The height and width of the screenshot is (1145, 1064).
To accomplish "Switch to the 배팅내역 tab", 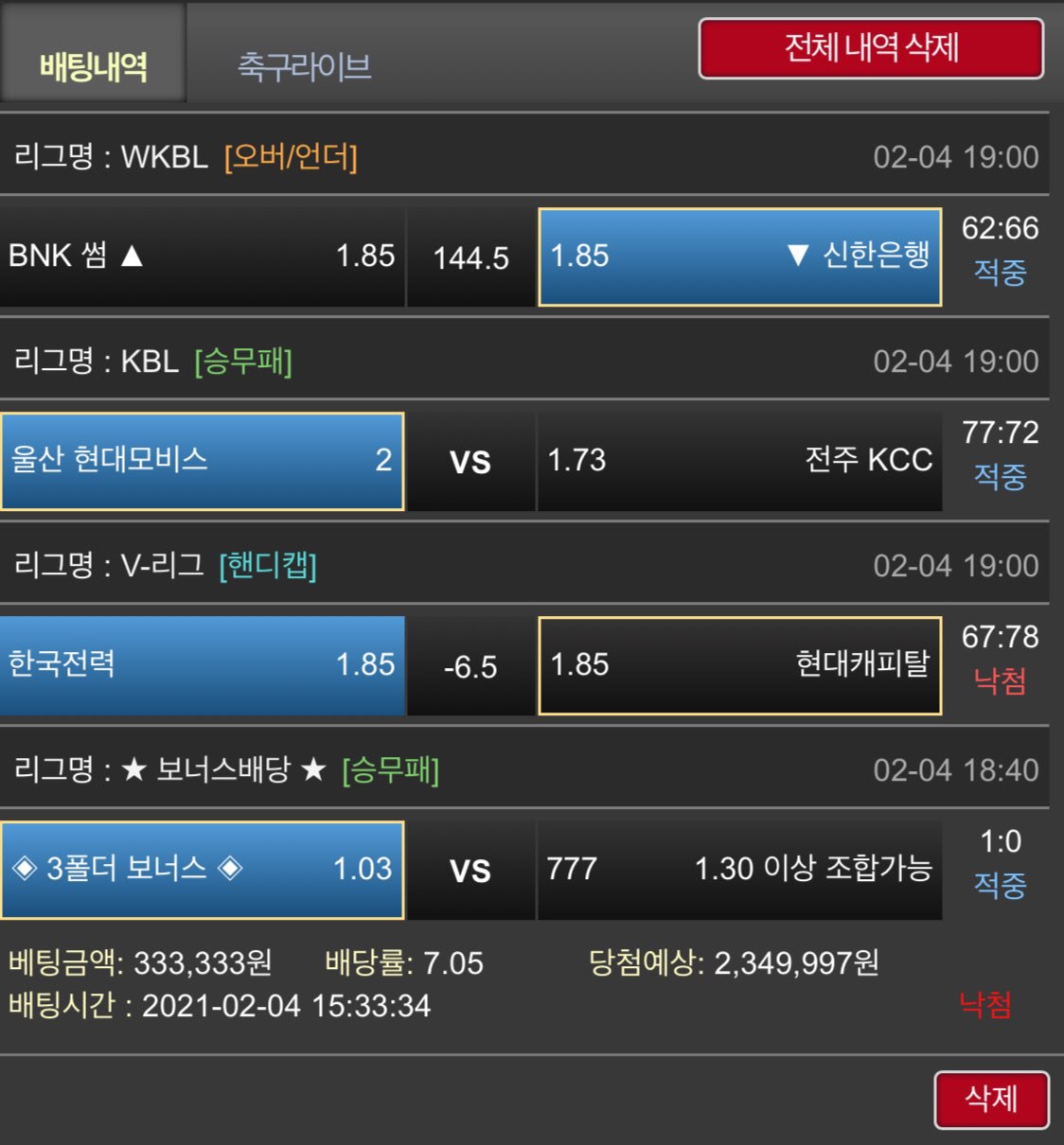I will pos(93,64).
